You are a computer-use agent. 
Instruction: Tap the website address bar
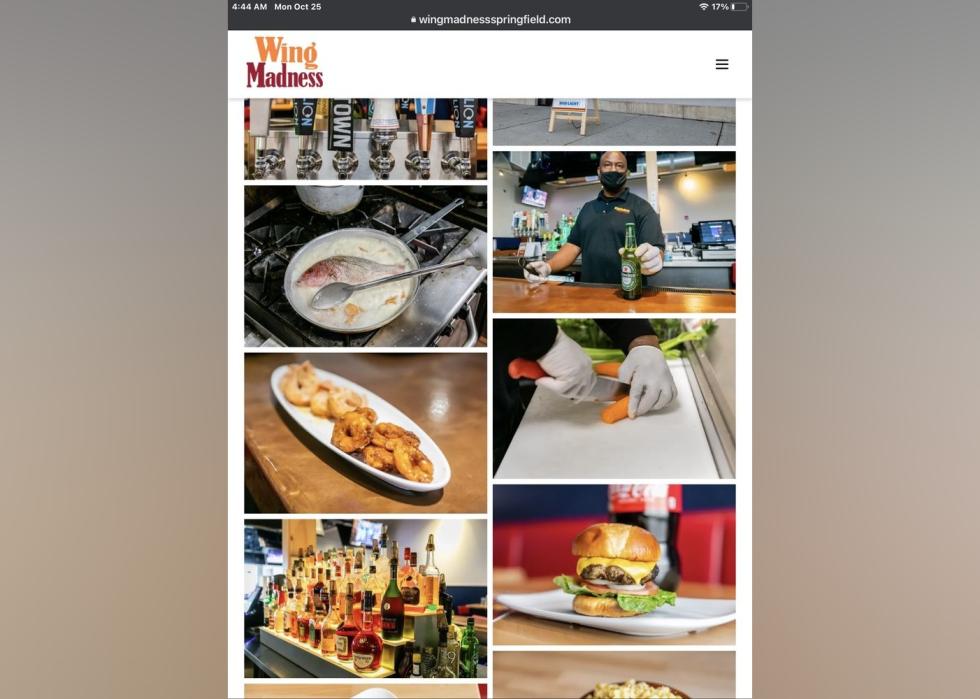pyautogui.click(x=490, y=19)
